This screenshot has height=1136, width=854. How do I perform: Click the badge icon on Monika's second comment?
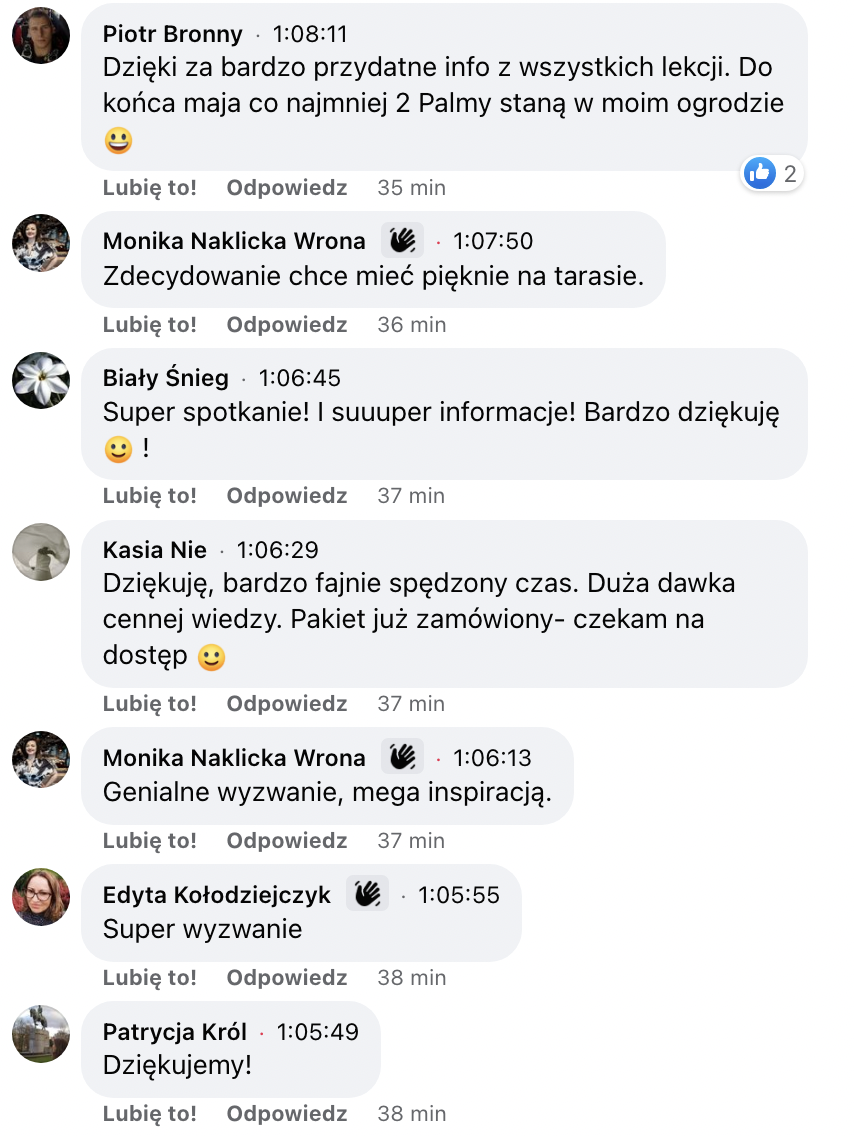tap(404, 757)
